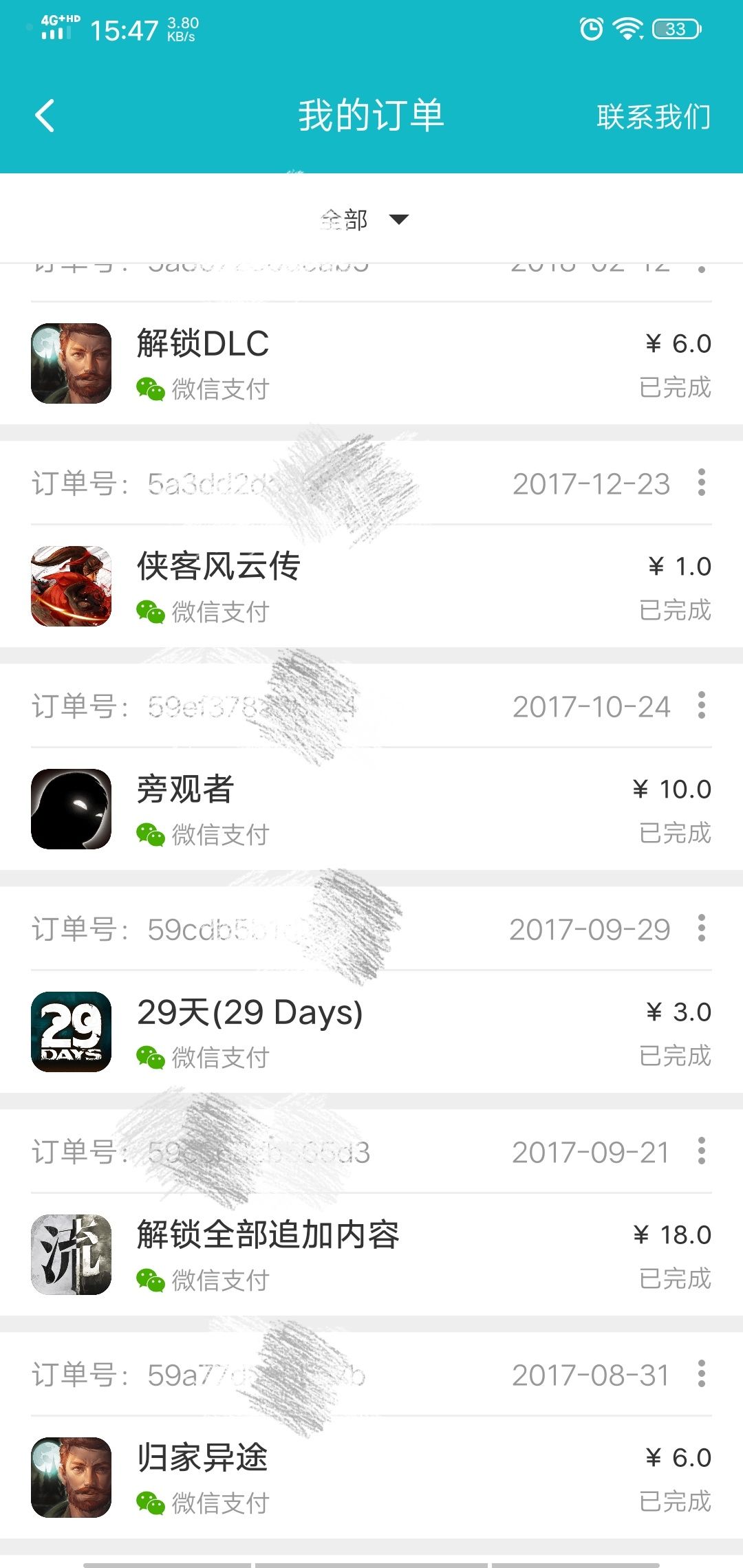Go back from 我的订单 page
The height and width of the screenshot is (1568, 743).
click(45, 116)
